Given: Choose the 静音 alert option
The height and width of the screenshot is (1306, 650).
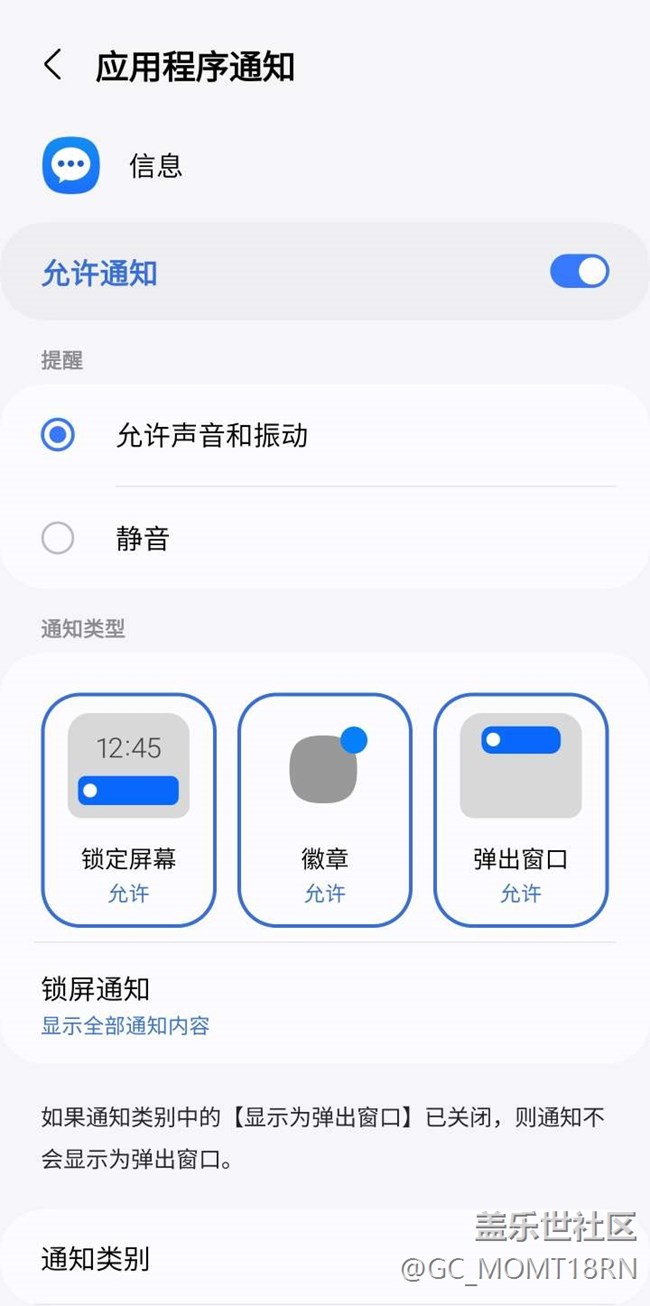Looking at the screenshot, I should click(58, 539).
